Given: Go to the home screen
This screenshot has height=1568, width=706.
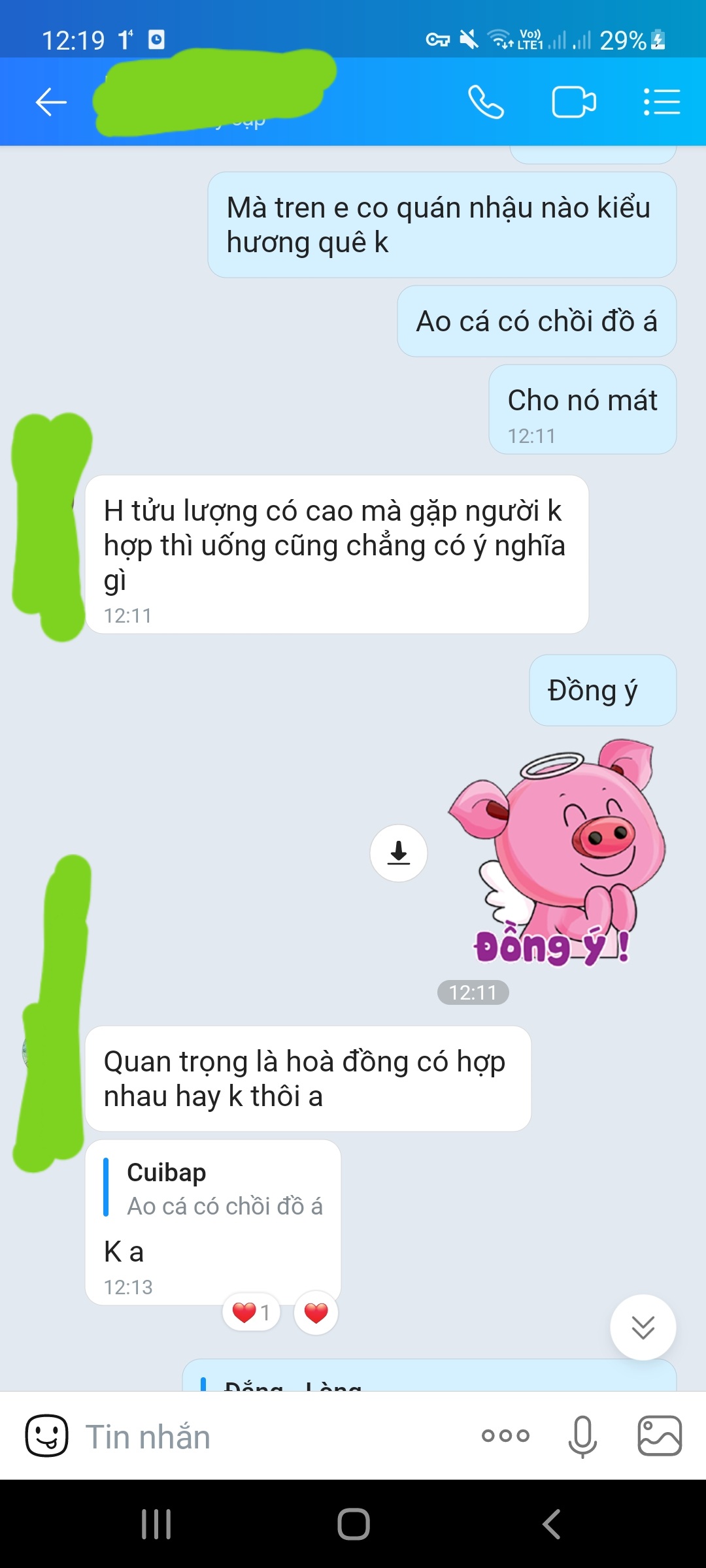Looking at the screenshot, I should (x=353, y=1524).
